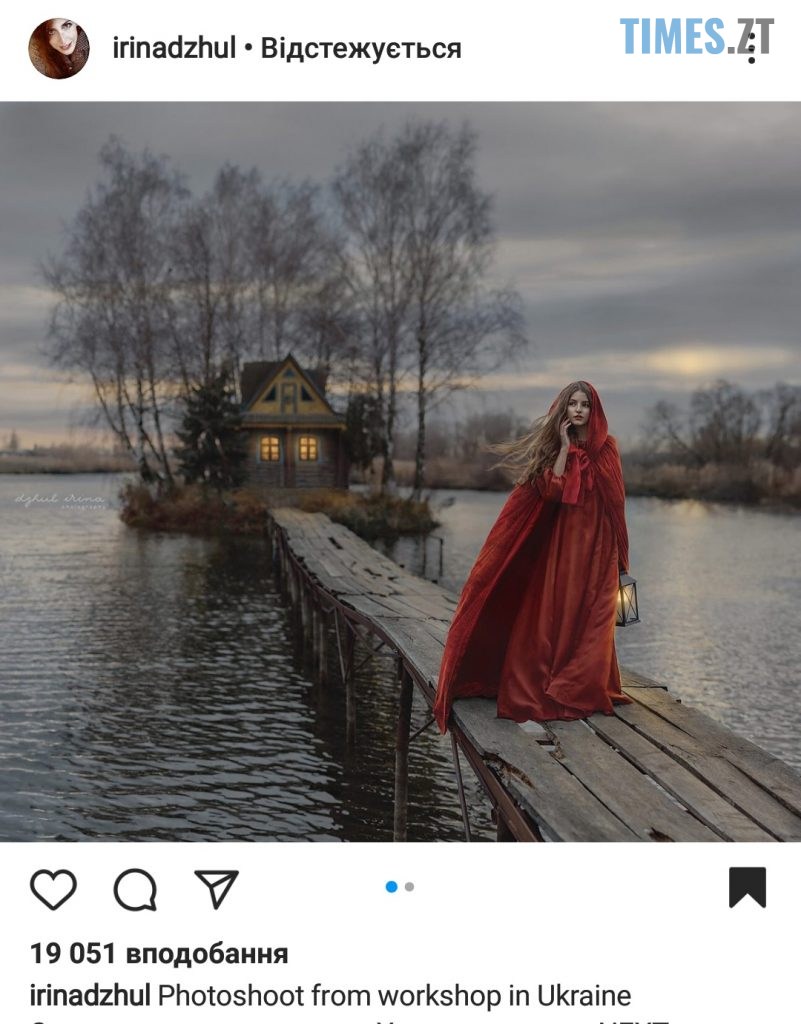Share the post via paper plane icon
801x1024 pixels.
tap(216, 888)
